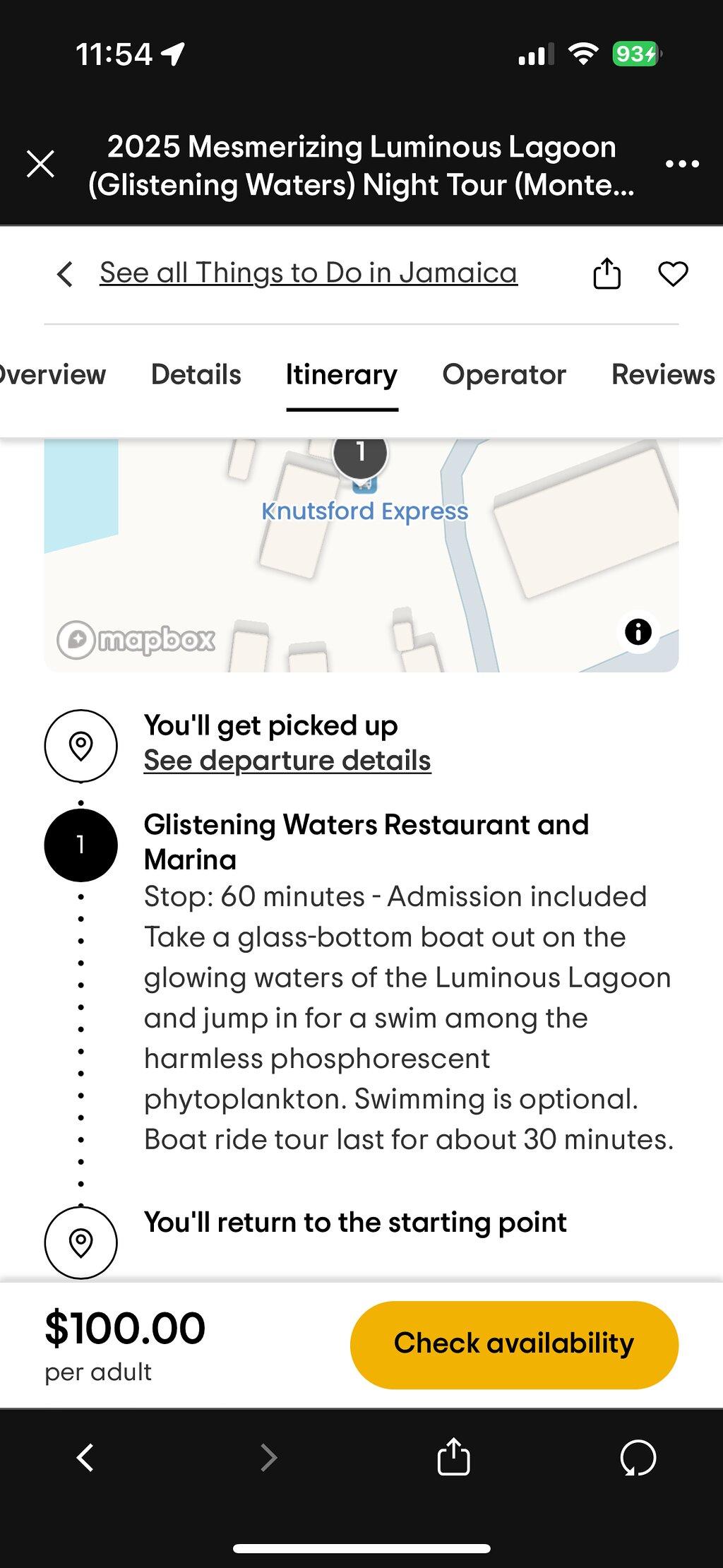Open See all Things to Do in Jamaica
This screenshot has height=1568, width=723.
coord(309,273)
